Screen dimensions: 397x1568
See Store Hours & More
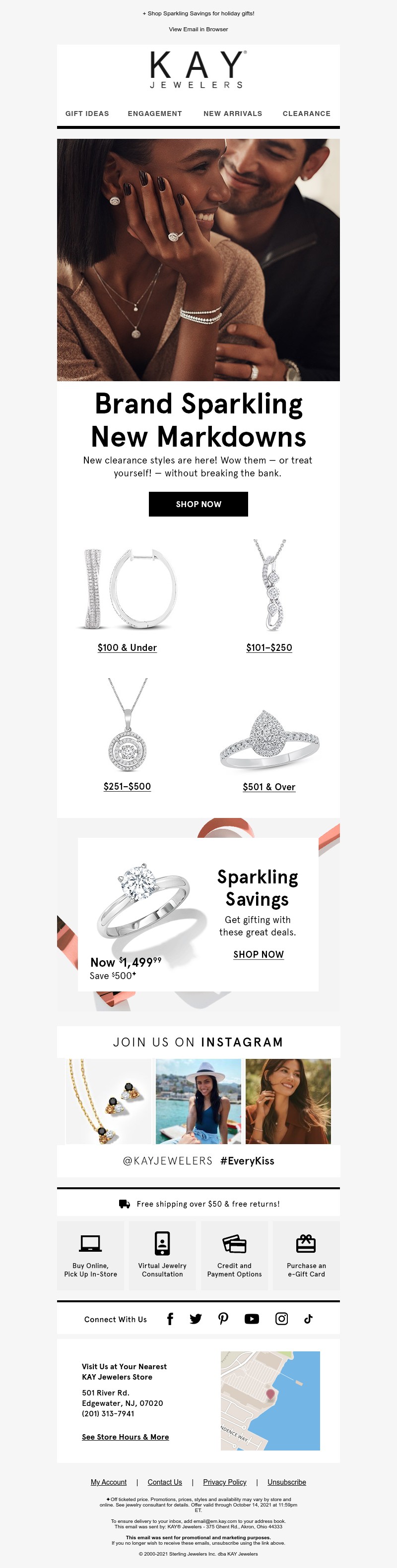click(126, 1437)
